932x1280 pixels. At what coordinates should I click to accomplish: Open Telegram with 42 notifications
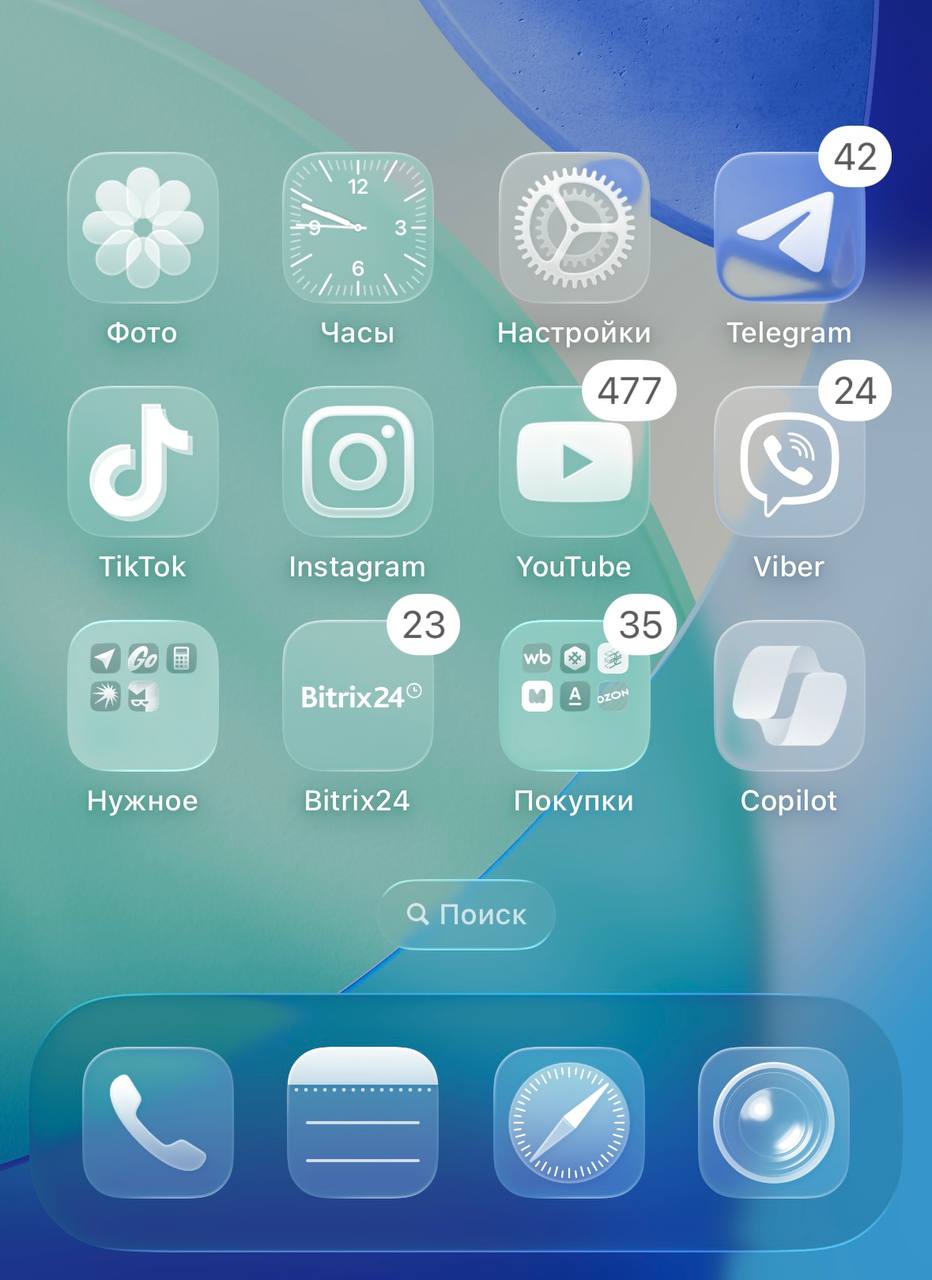pos(789,228)
